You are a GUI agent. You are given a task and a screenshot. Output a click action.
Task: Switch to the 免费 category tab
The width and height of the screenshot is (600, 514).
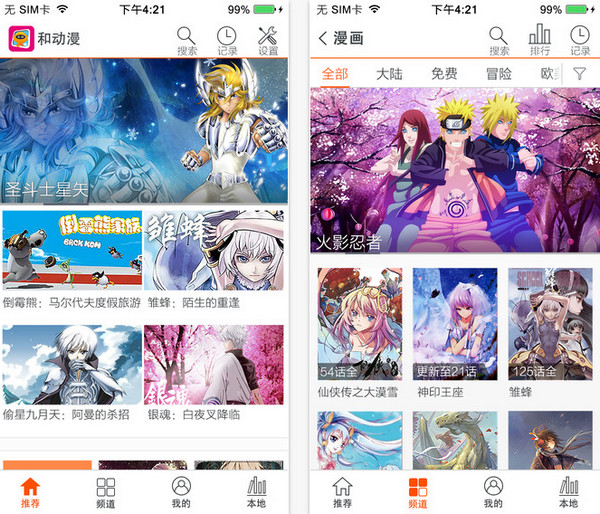(445, 73)
